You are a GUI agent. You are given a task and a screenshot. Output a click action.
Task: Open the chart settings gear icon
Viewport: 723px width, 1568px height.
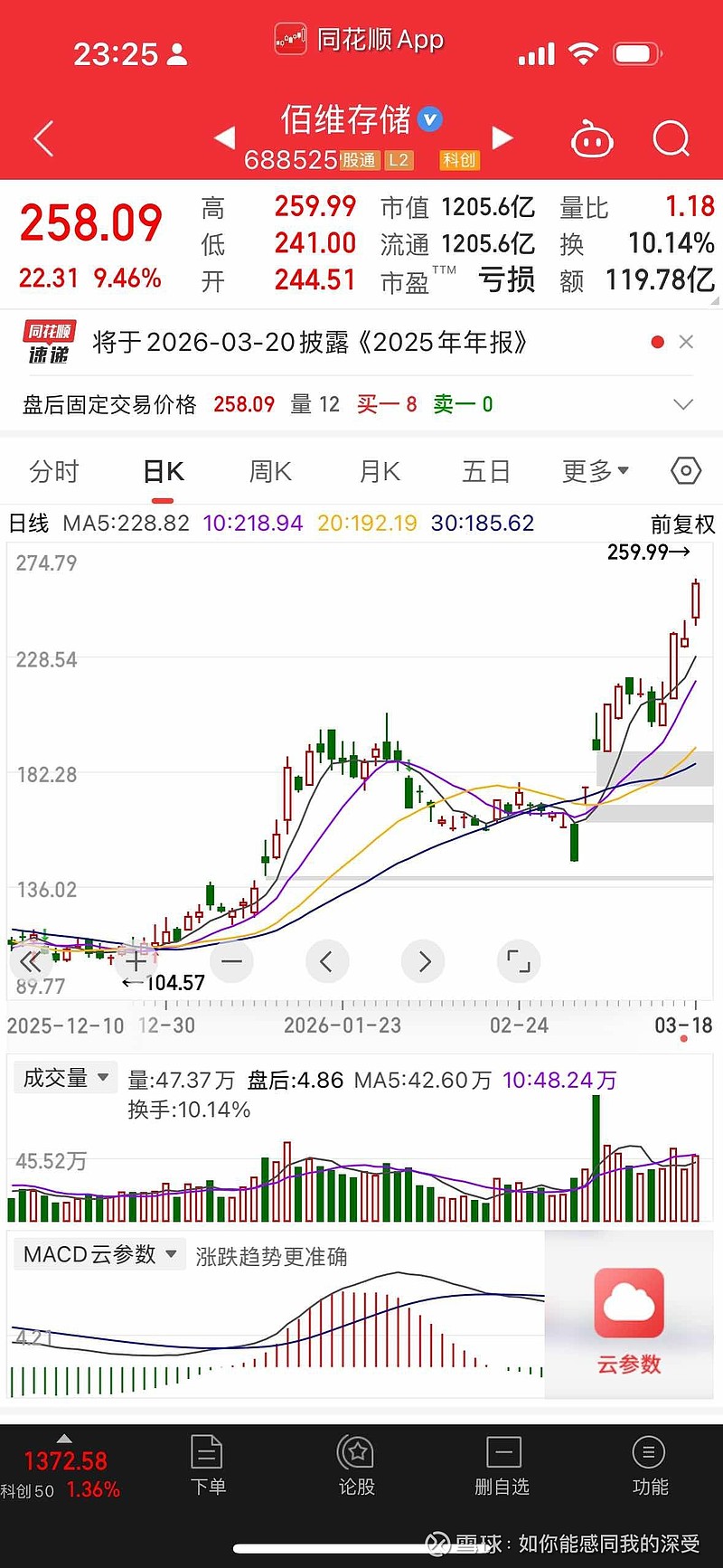pyautogui.click(x=685, y=471)
